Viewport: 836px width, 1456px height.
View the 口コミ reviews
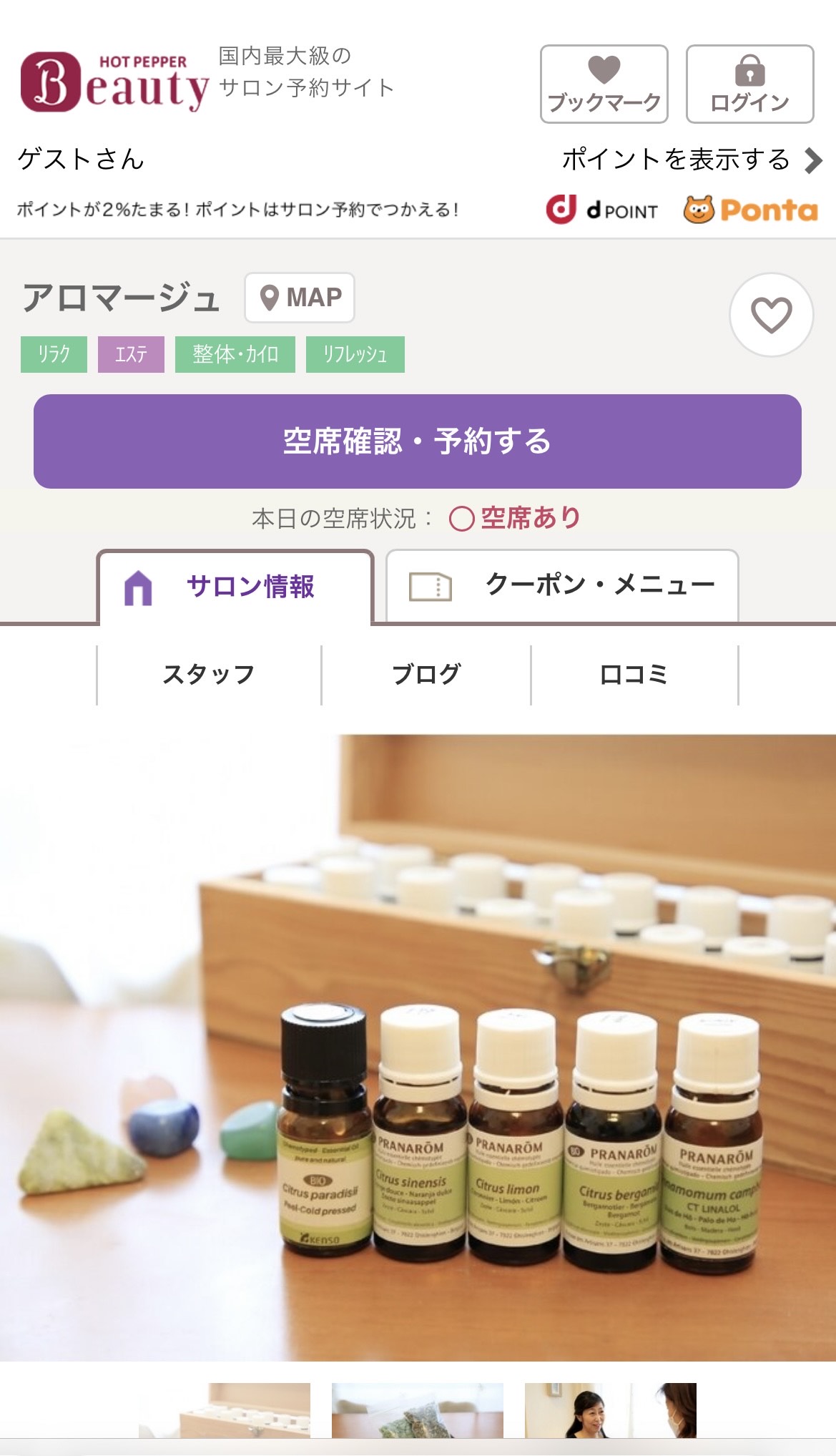point(634,675)
